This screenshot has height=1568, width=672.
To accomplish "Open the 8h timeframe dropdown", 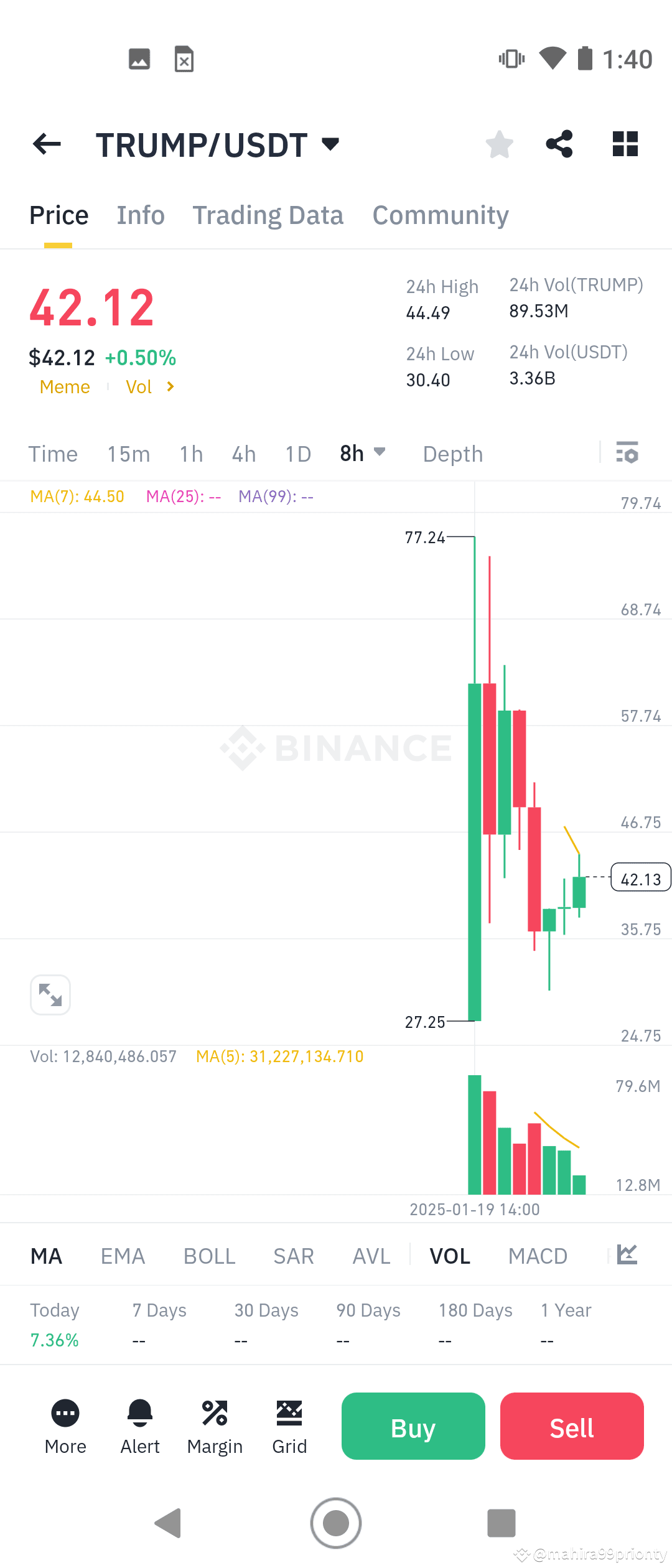I will (362, 454).
